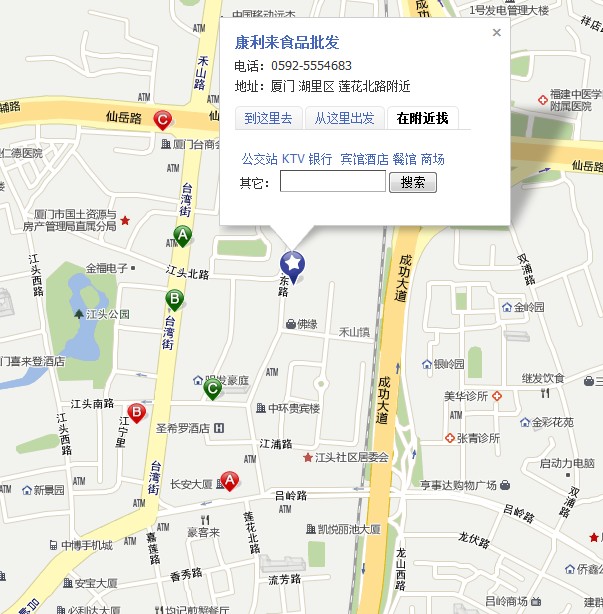Select the green C marker near 明发豪庭
Viewport: 603px width, 614px height.
tap(212, 388)
